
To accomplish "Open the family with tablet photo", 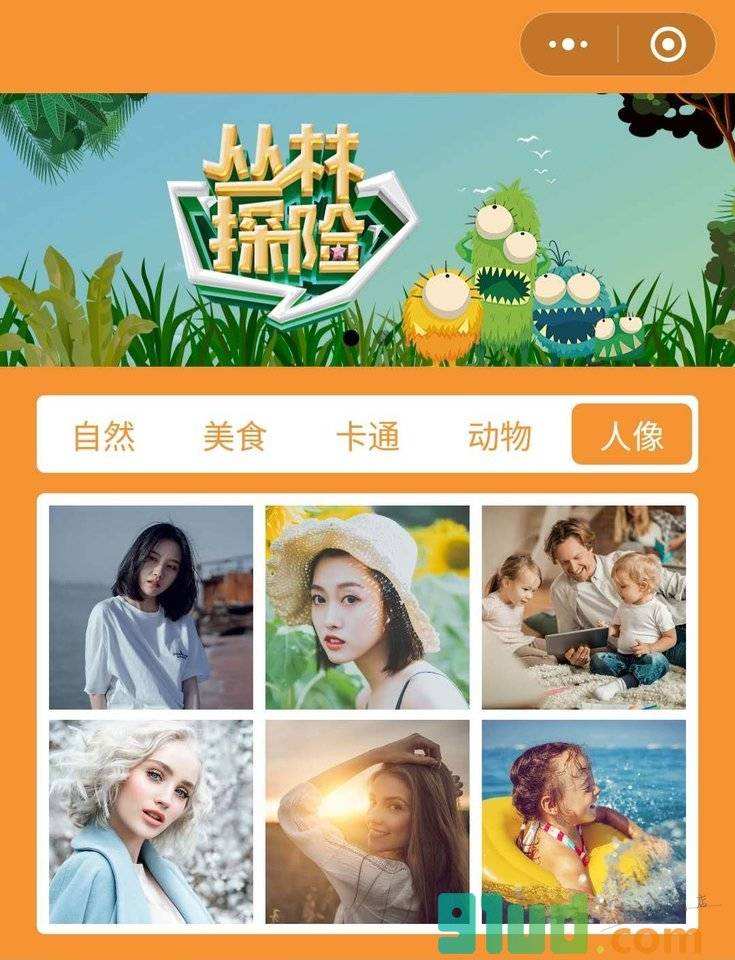I will [x=584, y=607].
